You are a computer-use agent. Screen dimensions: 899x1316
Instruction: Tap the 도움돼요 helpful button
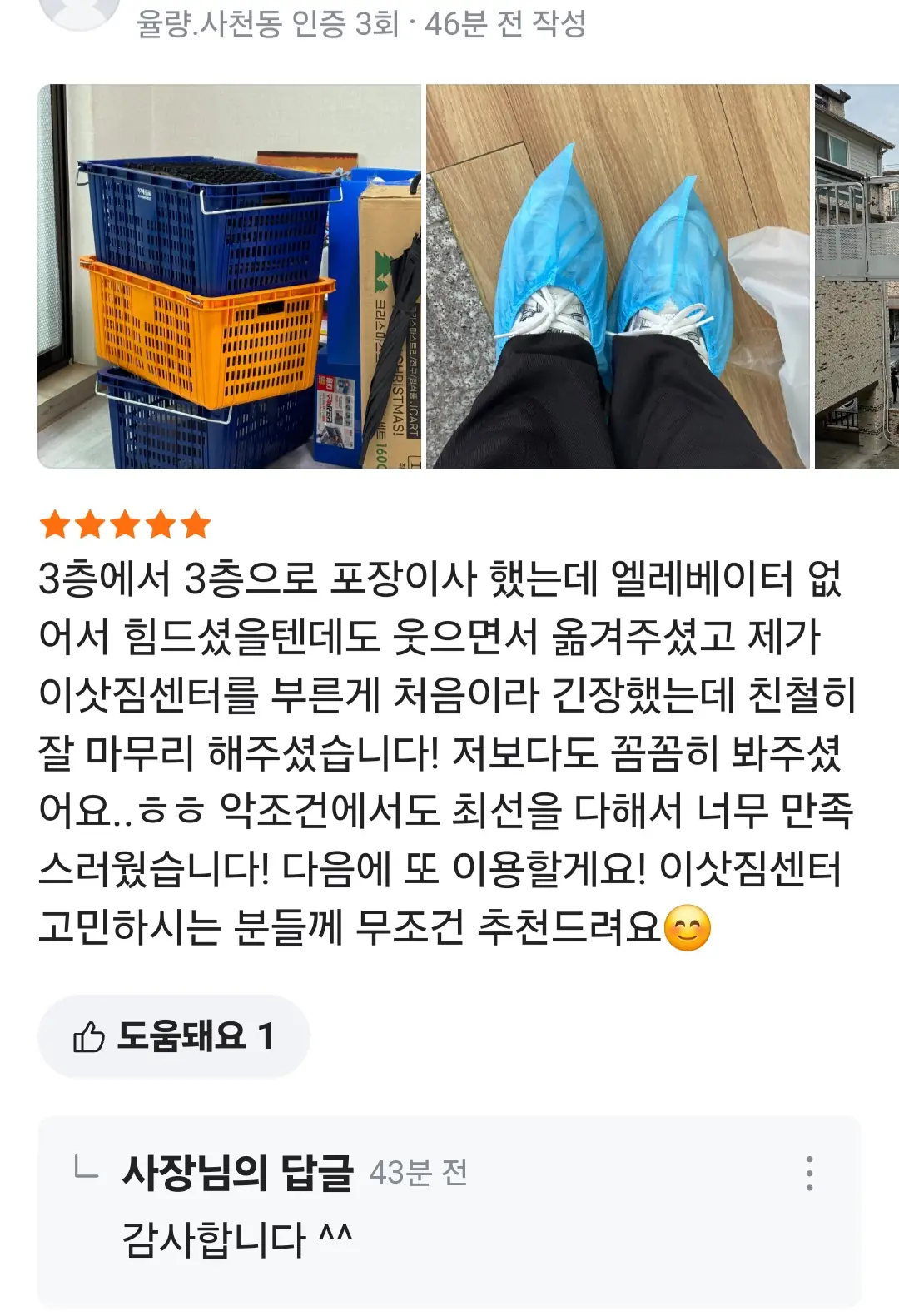click(173, 1037)
